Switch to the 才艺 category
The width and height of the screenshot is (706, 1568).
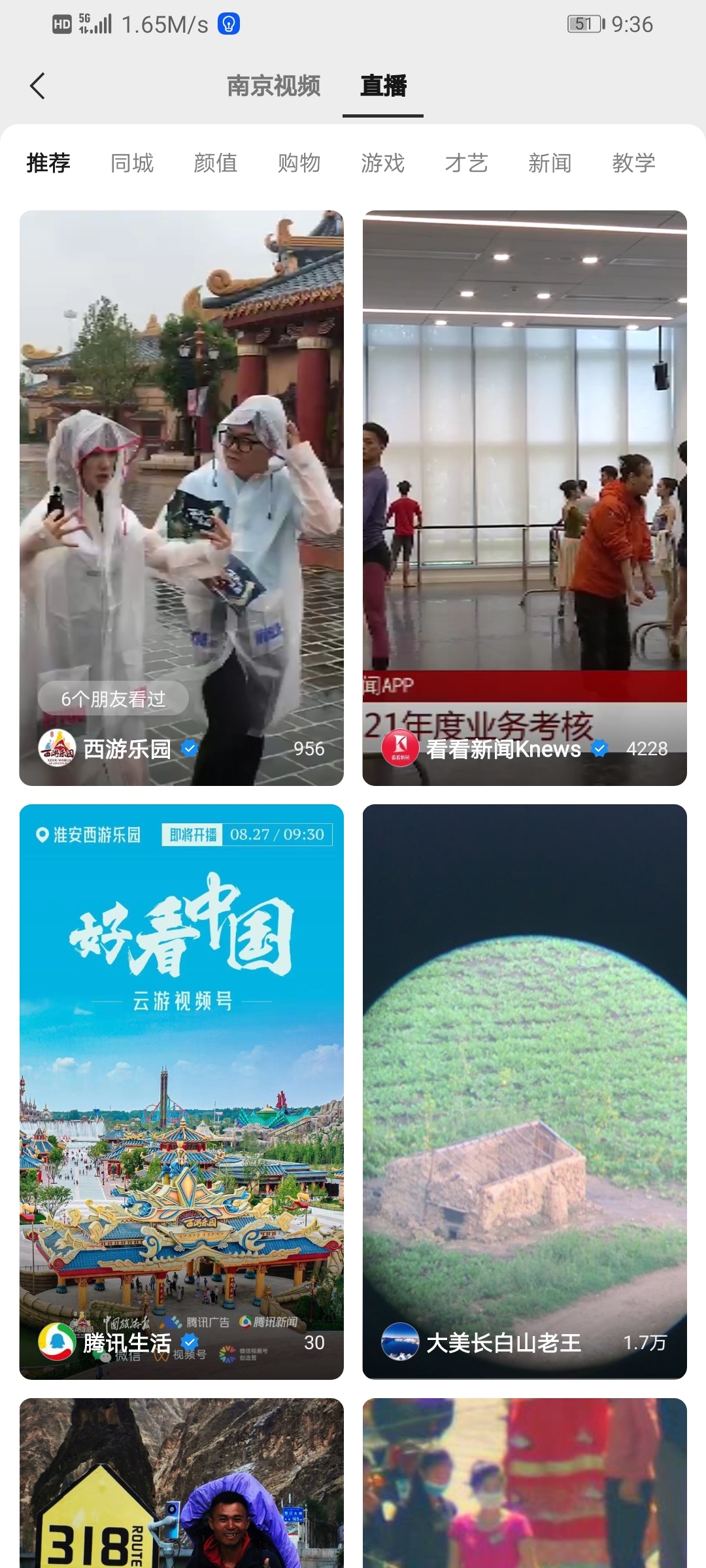pos(467,163)
